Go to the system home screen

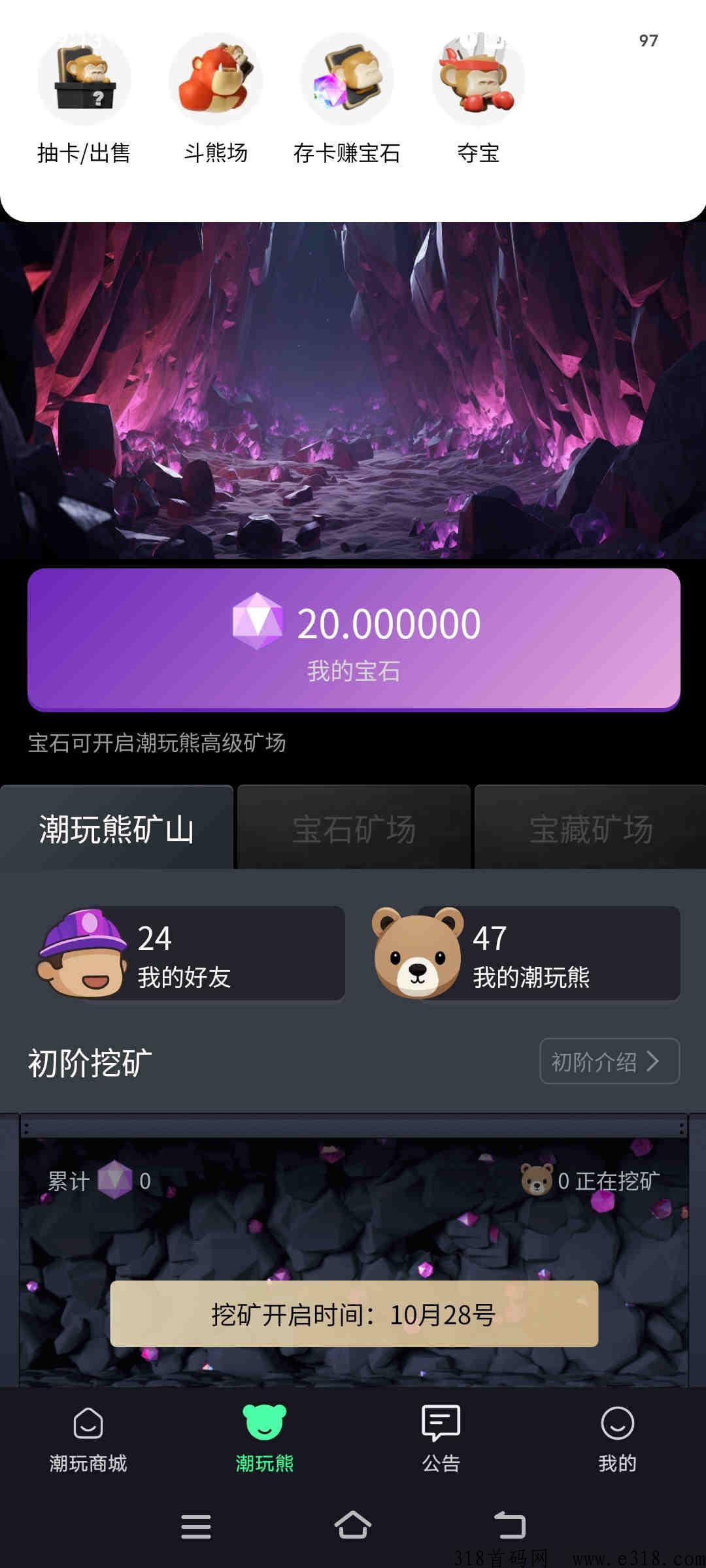(x=353, y=1526)
